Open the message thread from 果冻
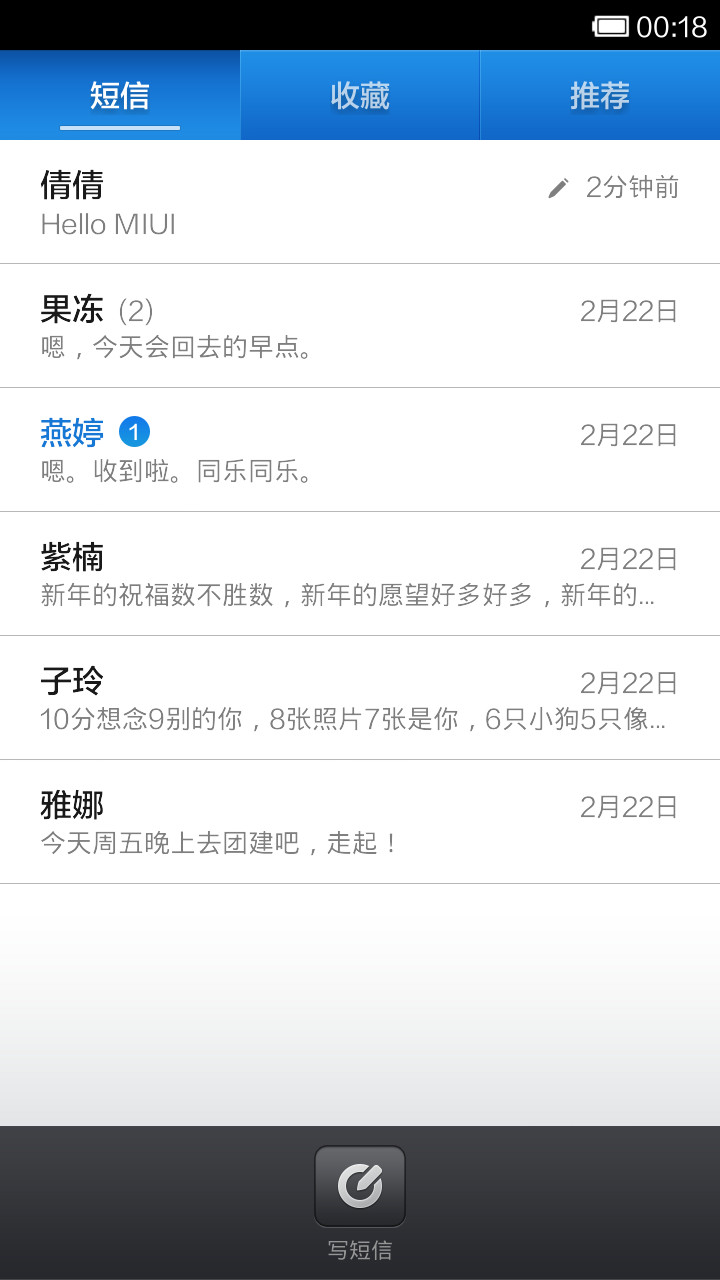The height and width of the screenshot is (1280, 720). [x=360, y=326]
